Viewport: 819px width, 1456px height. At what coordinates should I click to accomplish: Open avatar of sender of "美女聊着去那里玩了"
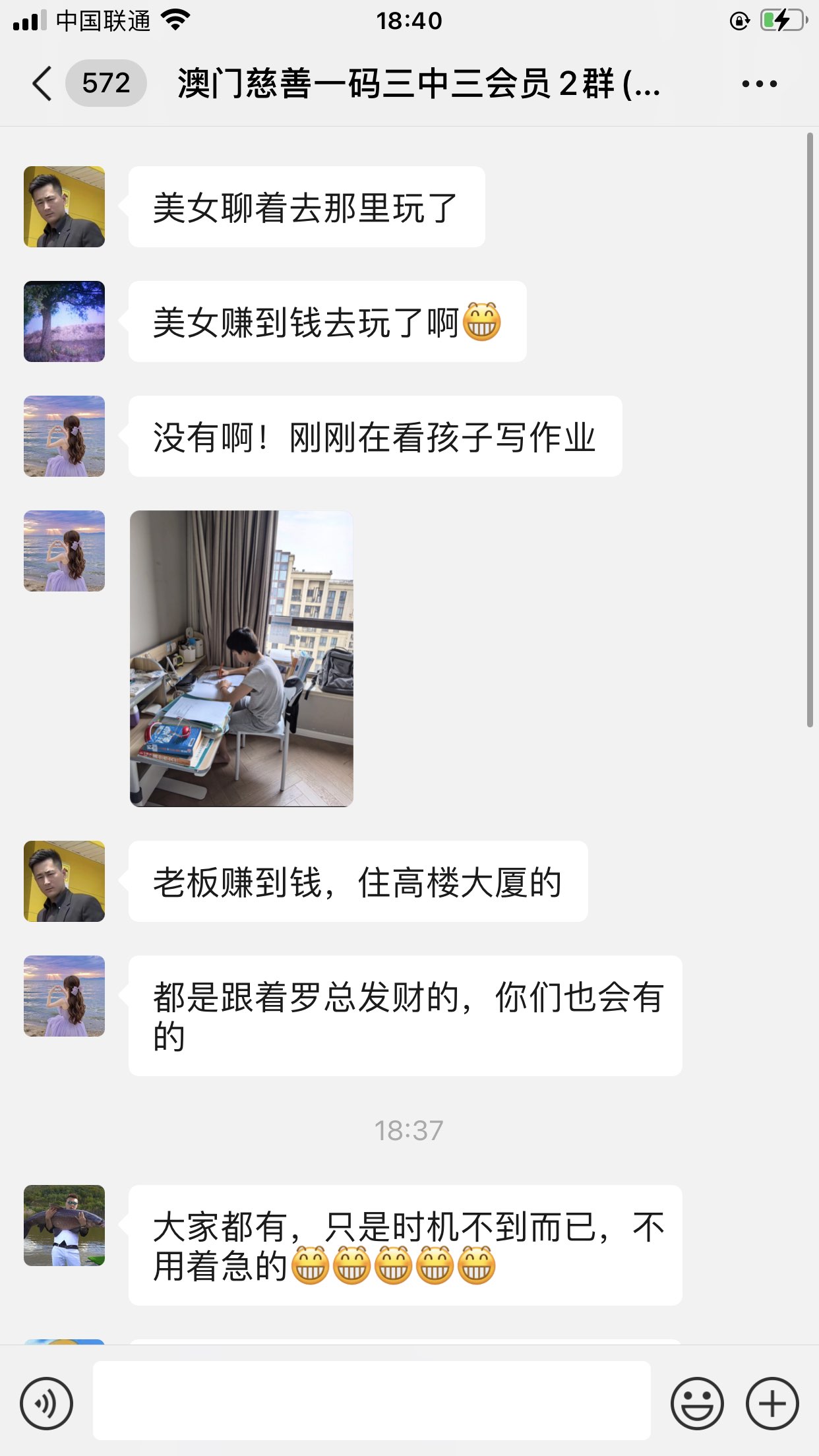64,206
